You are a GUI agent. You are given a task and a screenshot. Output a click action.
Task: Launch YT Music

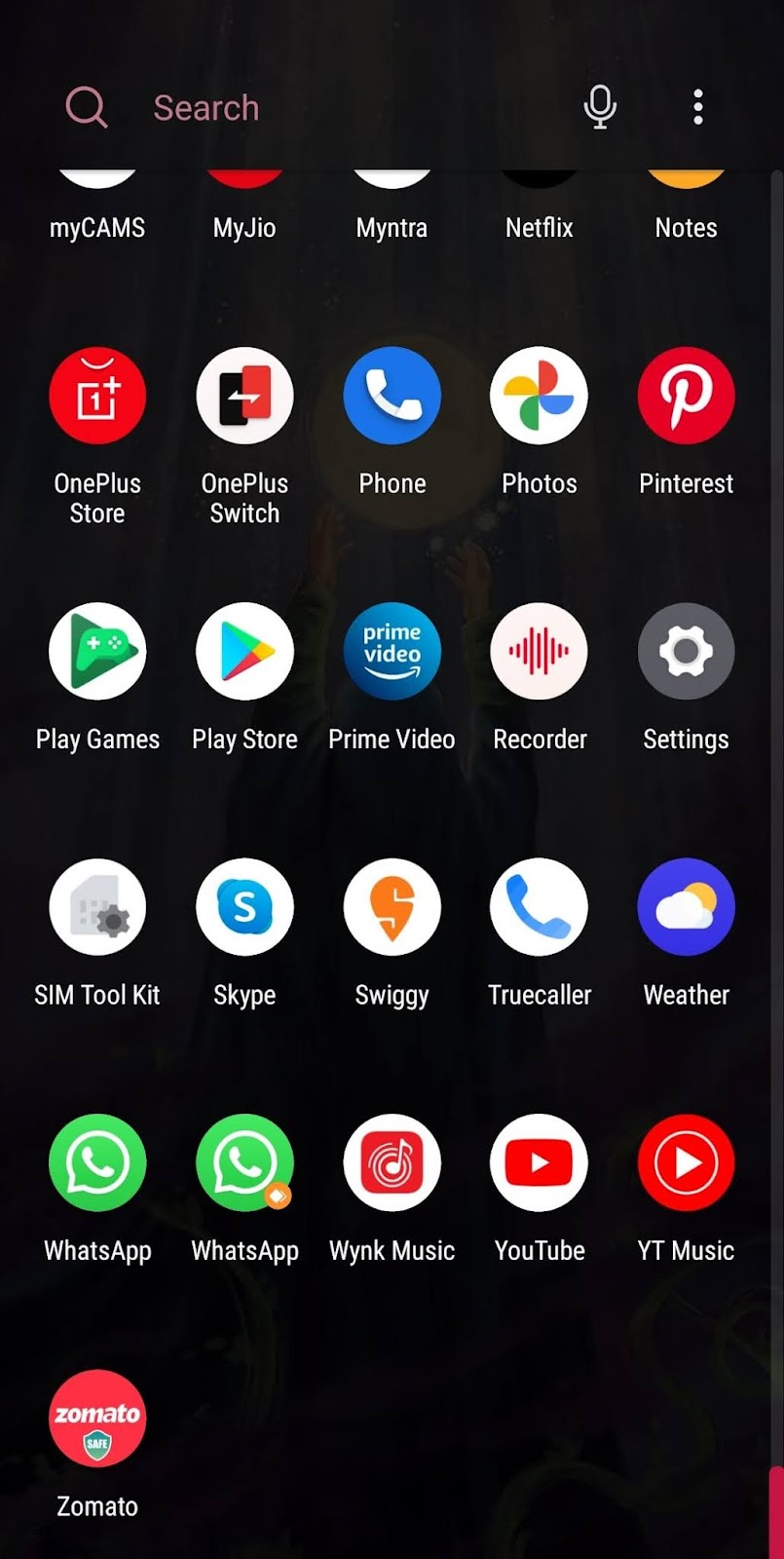click(686, 1162)
